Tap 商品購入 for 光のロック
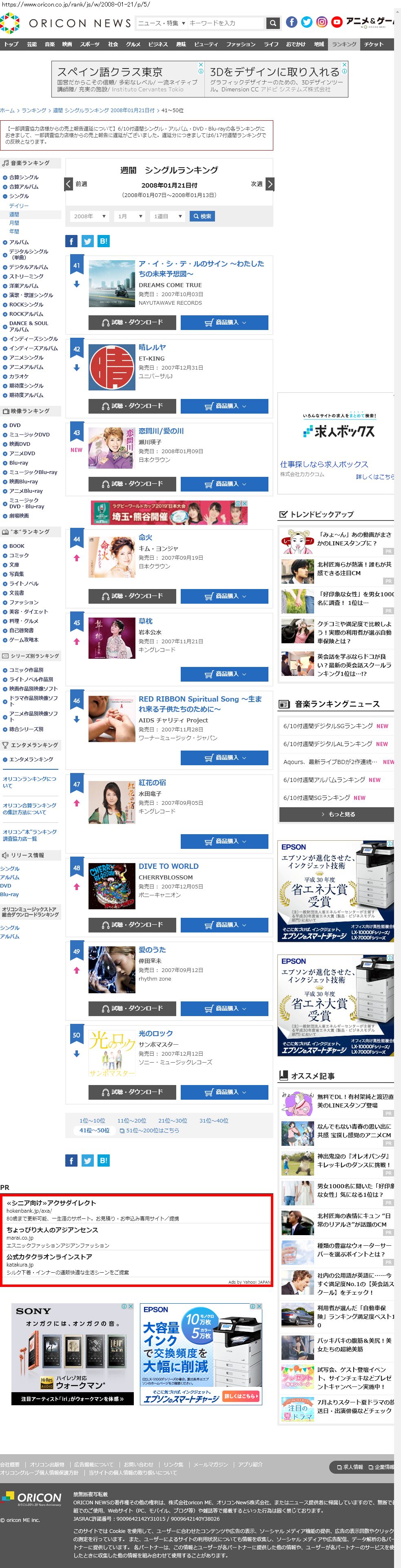 pos(224,1092)
